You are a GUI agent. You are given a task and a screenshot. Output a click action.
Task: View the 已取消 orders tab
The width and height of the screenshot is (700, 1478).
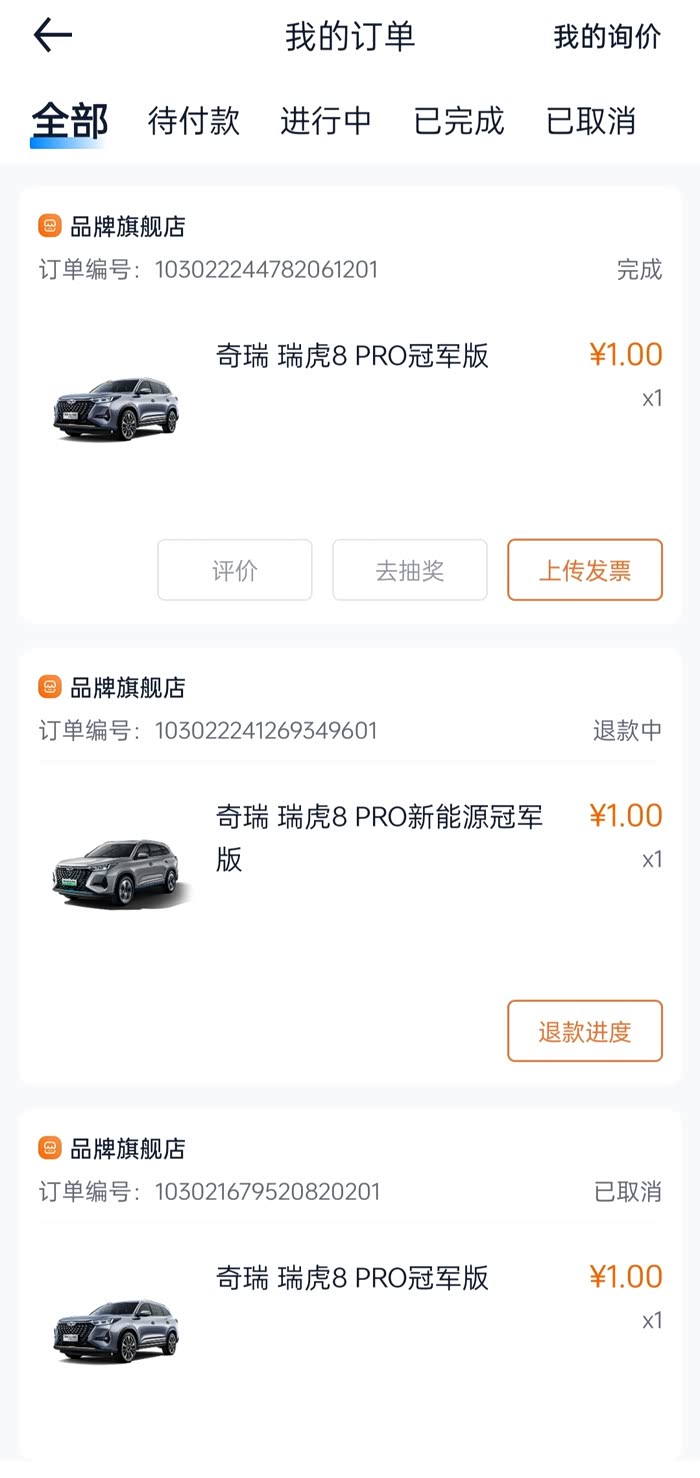[591, 122]
